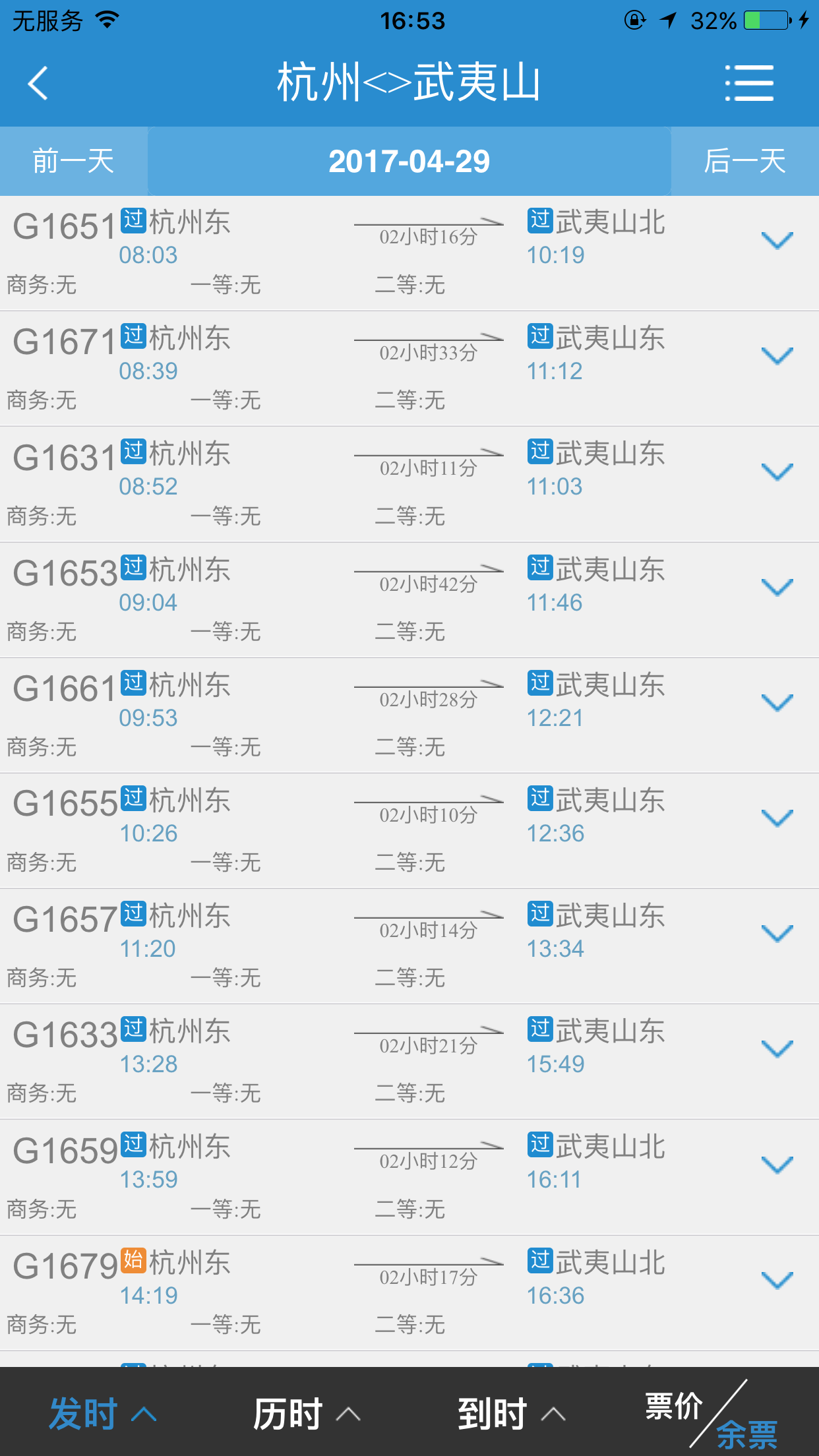The height and width of the screenshot is (1456, 819).
Task: Expand the G1657 train row
Action: click(x=777, y=934)
